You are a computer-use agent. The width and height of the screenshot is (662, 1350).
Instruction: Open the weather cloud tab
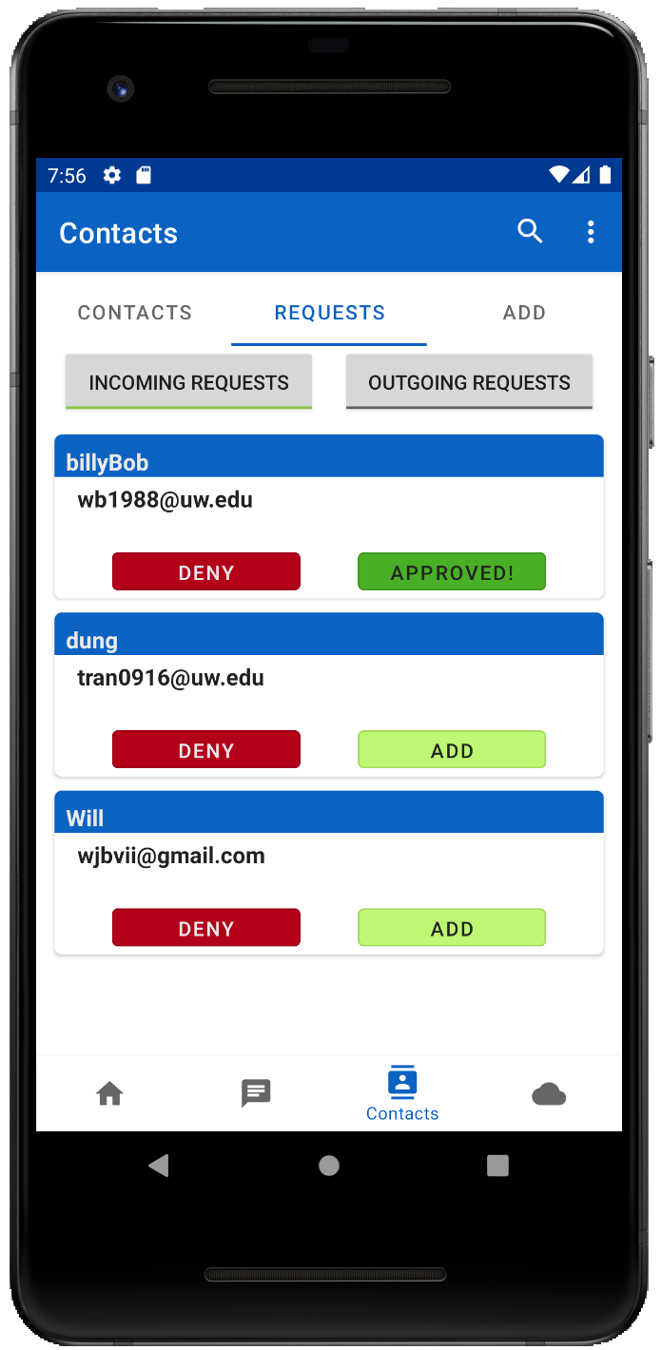tap(549, 1094)
